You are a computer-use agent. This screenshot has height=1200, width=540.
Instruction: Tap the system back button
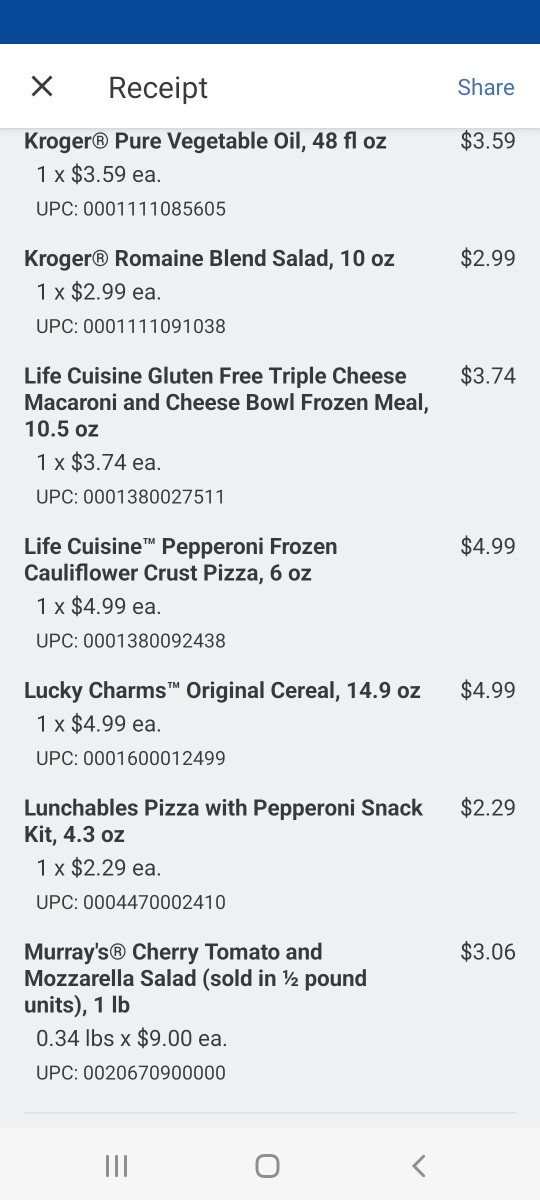[419, 1165]
